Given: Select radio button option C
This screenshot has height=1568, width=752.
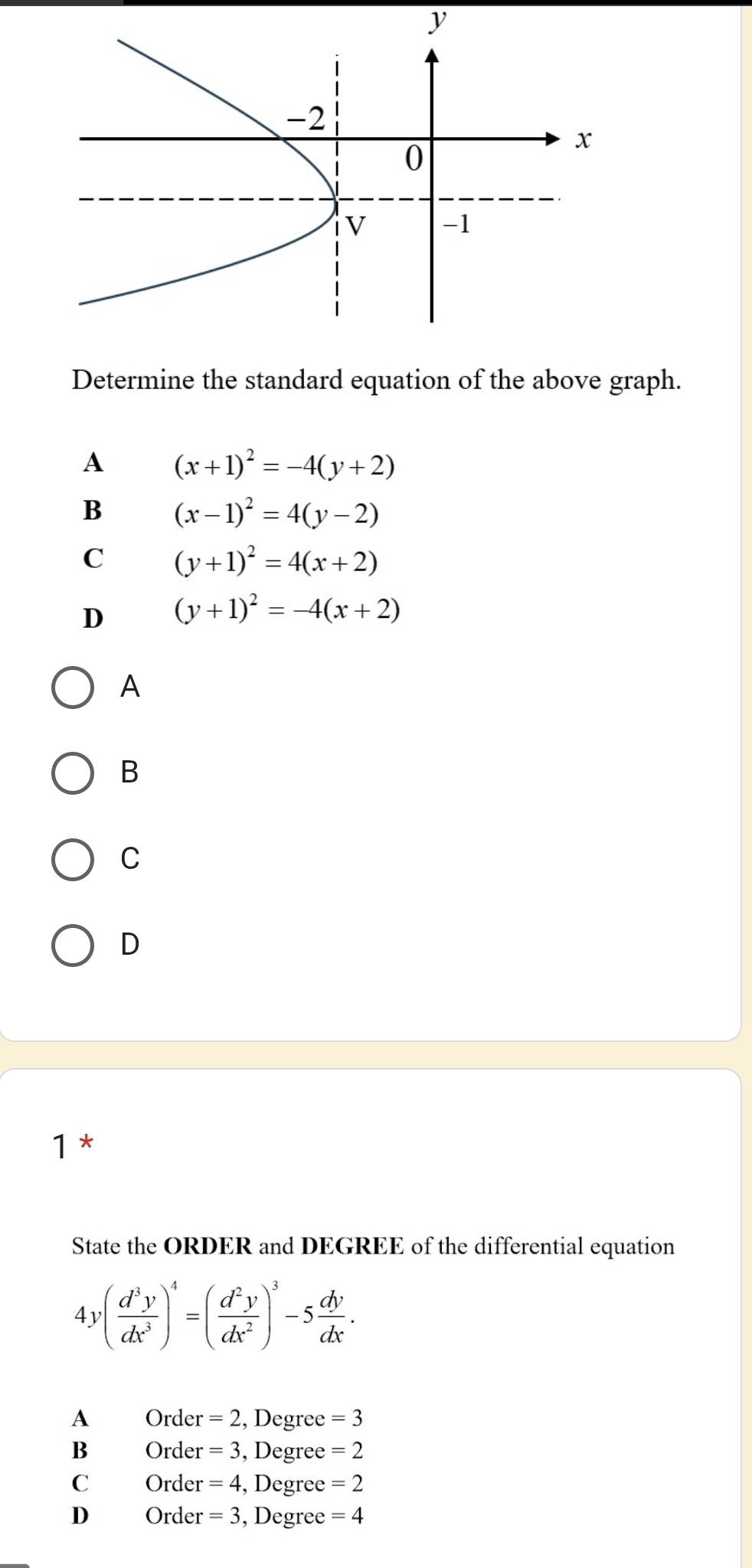Looking at the screenshot, I should 73,861.
